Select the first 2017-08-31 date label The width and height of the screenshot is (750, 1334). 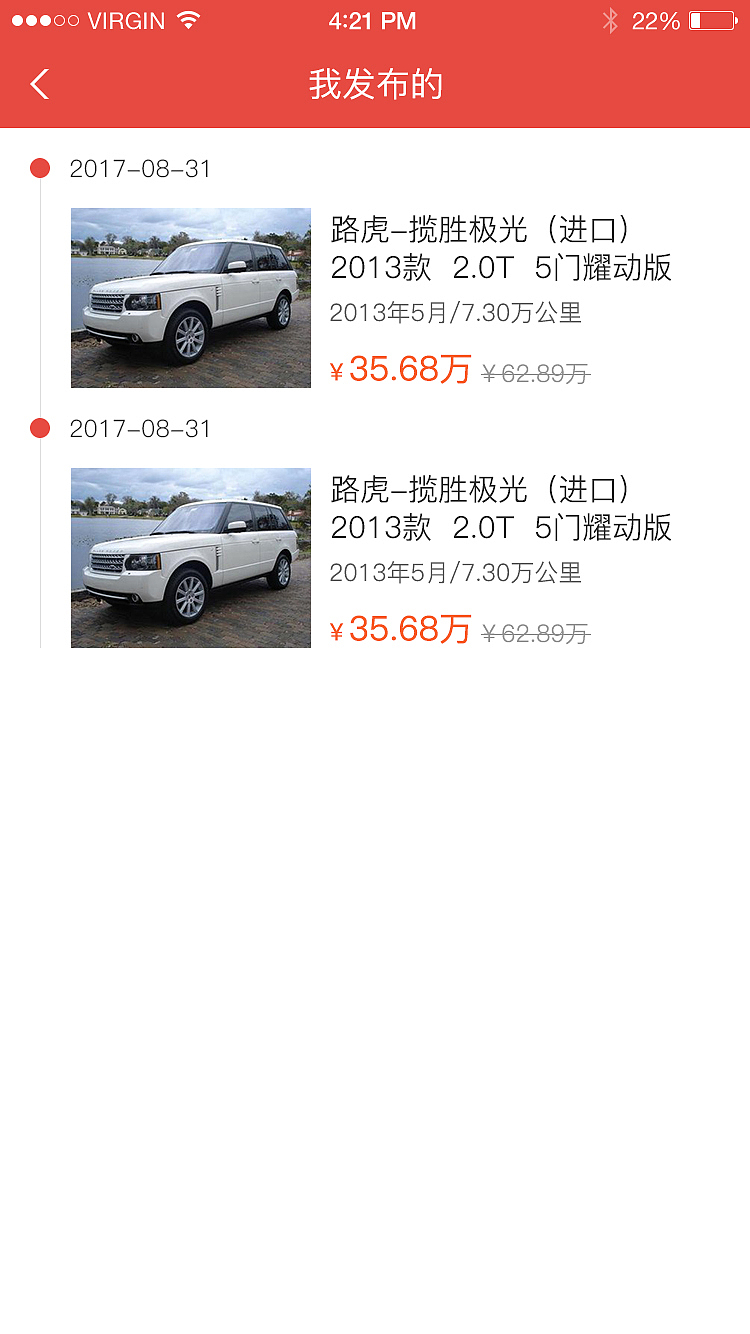tap(140, 169)
